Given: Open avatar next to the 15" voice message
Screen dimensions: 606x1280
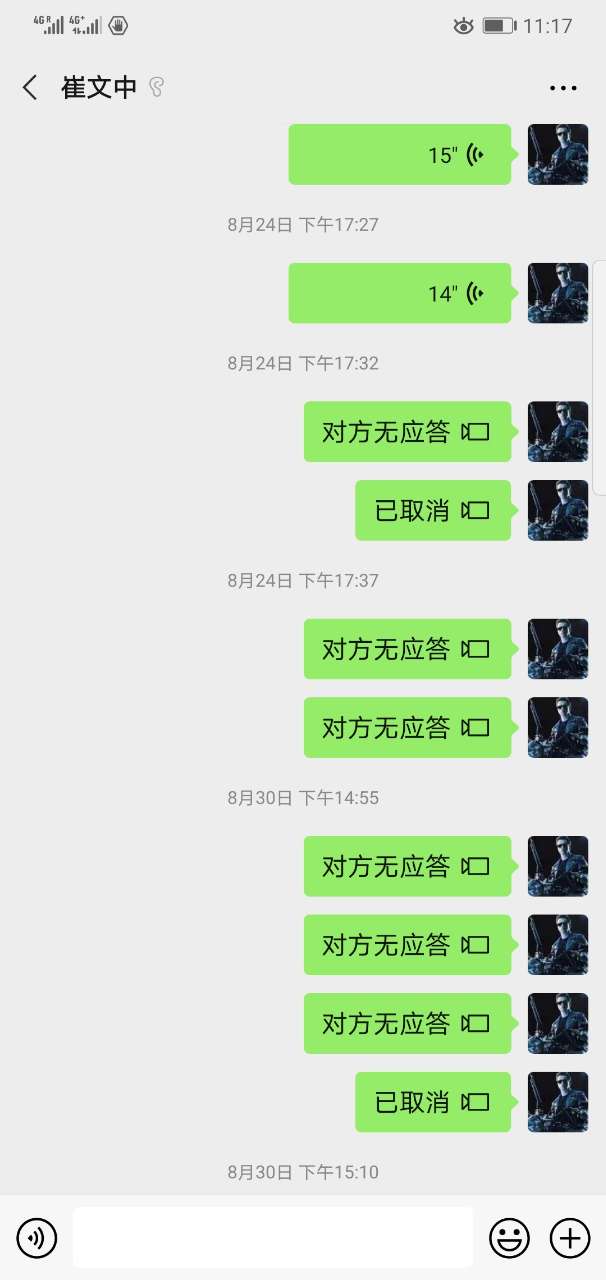Looking at the screenshot, I should [x=557, y=155].
